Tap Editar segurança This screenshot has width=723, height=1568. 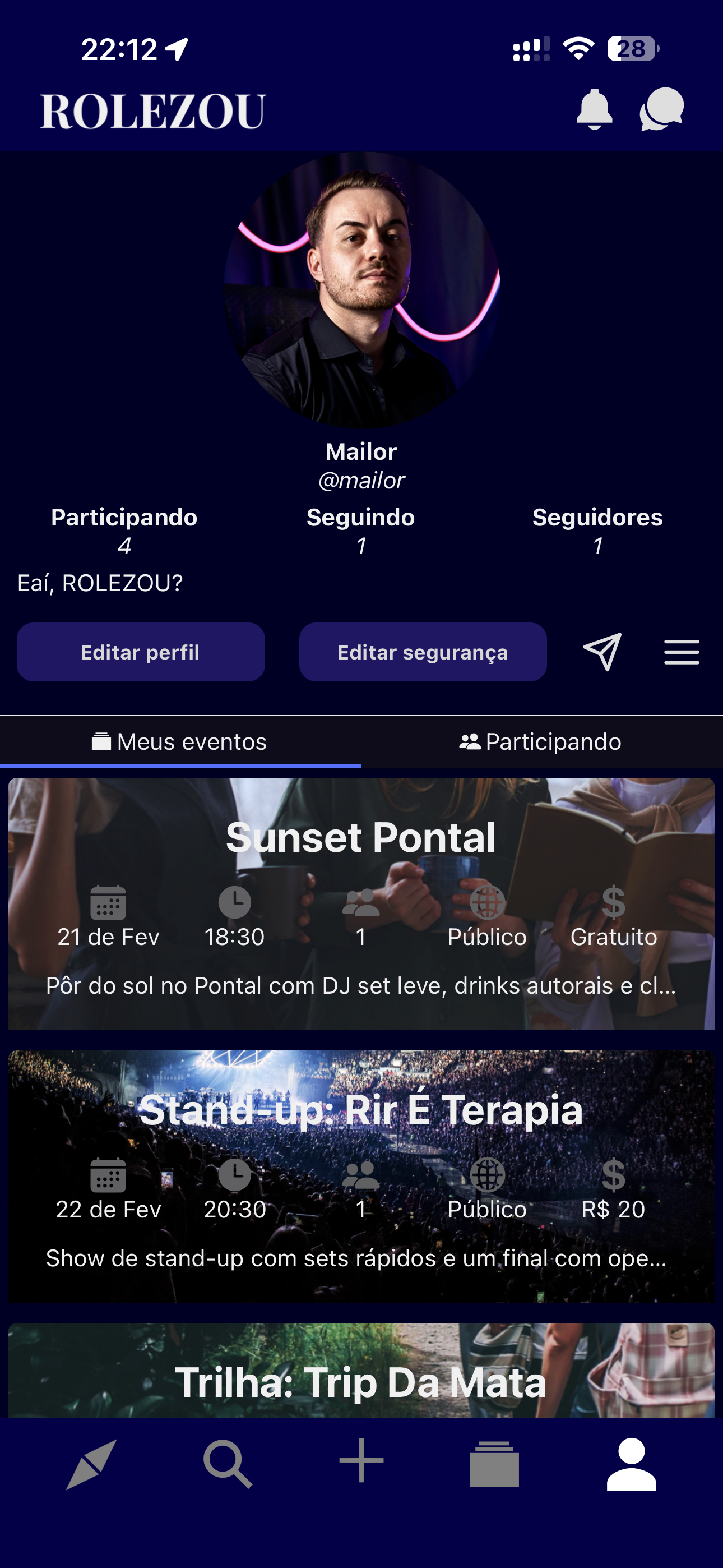coord(423,651)
